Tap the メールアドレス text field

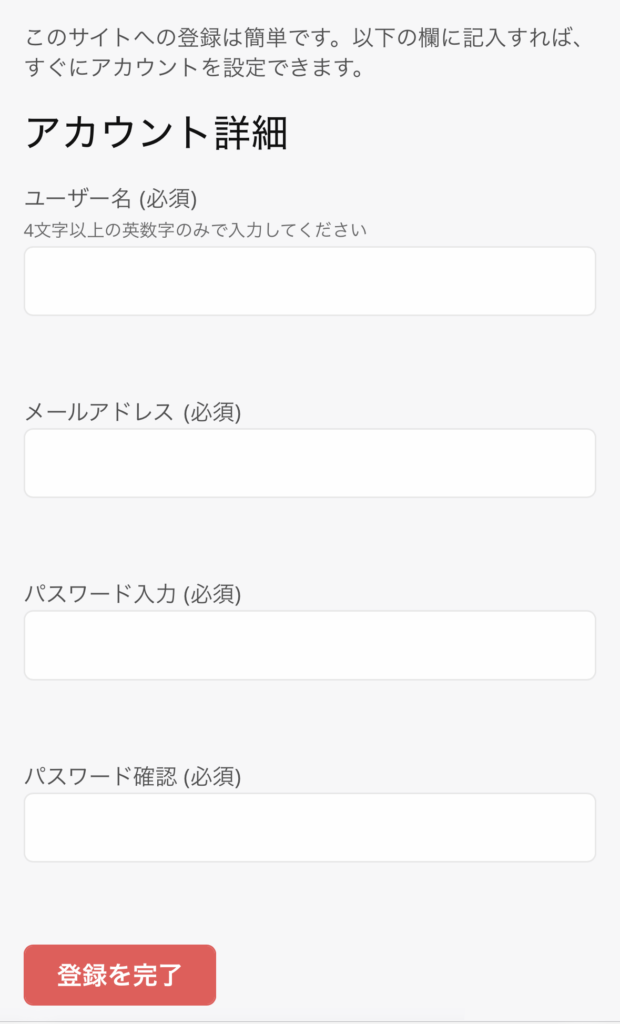coord(310,463)
